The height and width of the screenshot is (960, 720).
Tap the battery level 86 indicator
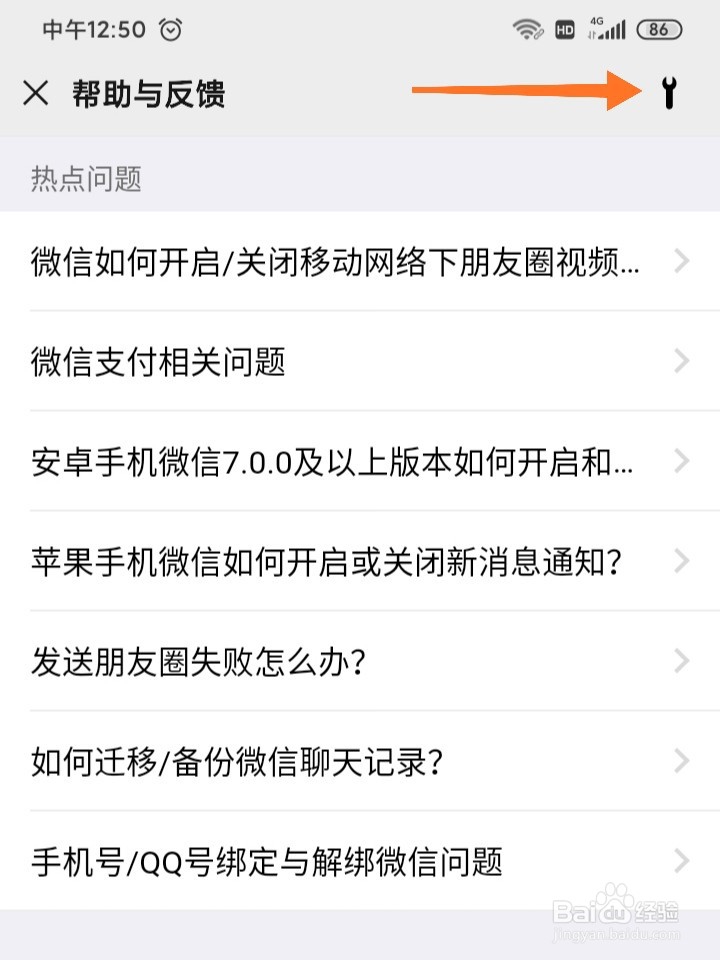[661, 29]
